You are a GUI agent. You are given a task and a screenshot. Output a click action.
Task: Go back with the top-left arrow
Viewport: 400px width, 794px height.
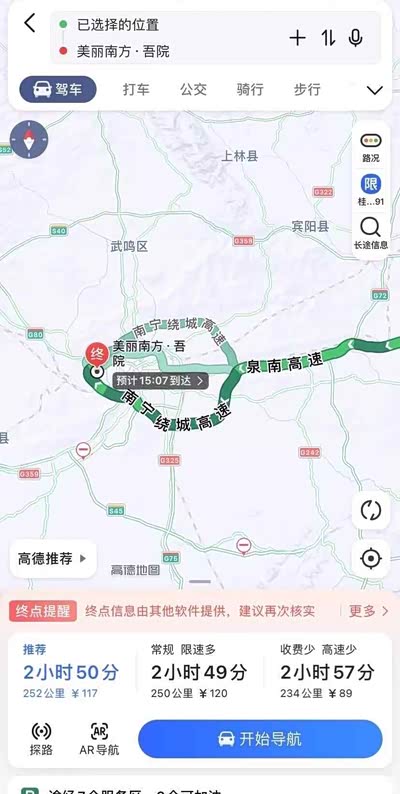pyautogui.click(x=29, y=24)
